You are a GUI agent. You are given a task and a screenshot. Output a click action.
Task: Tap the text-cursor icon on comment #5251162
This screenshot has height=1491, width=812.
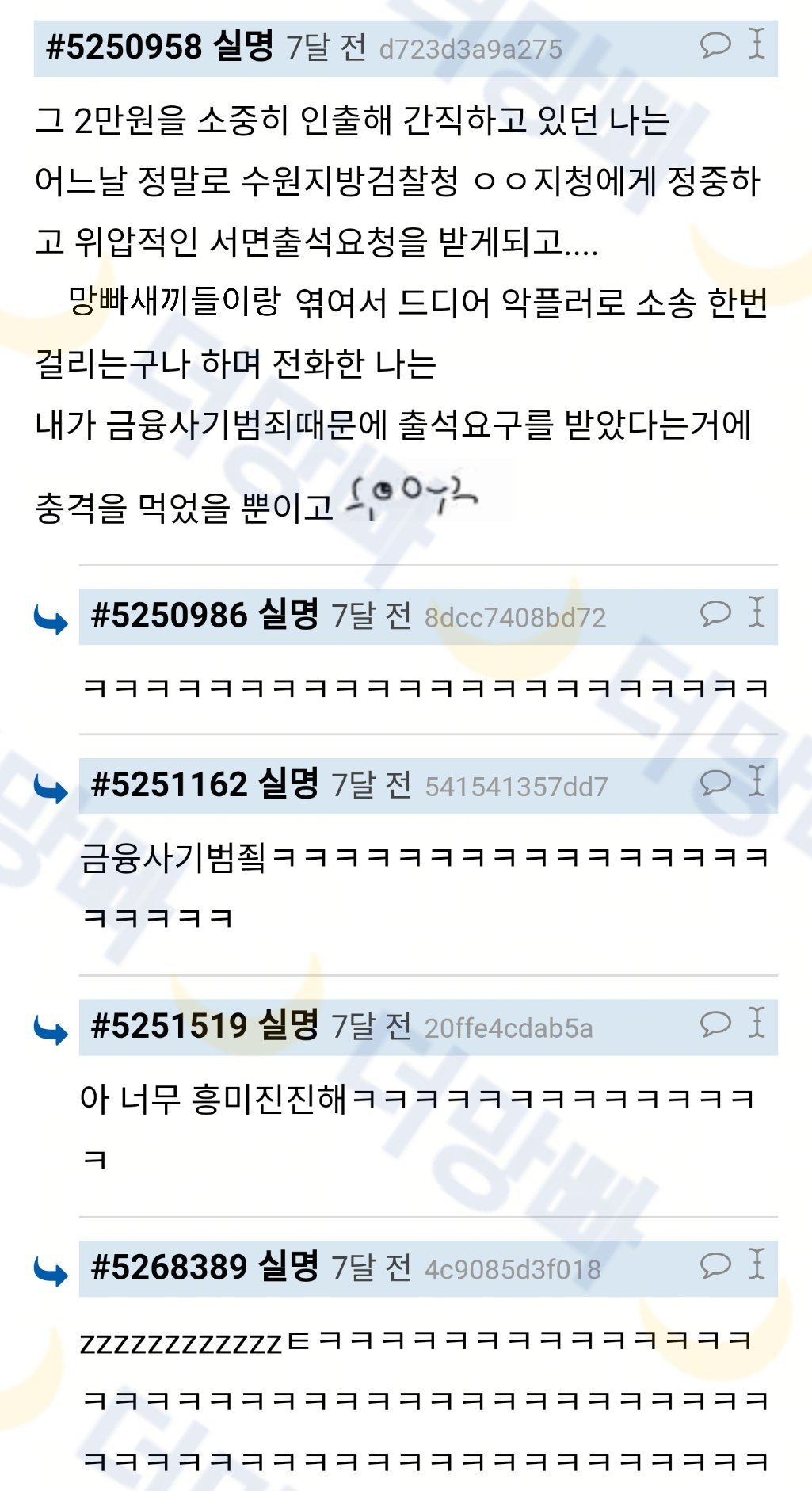coord(757,781)
